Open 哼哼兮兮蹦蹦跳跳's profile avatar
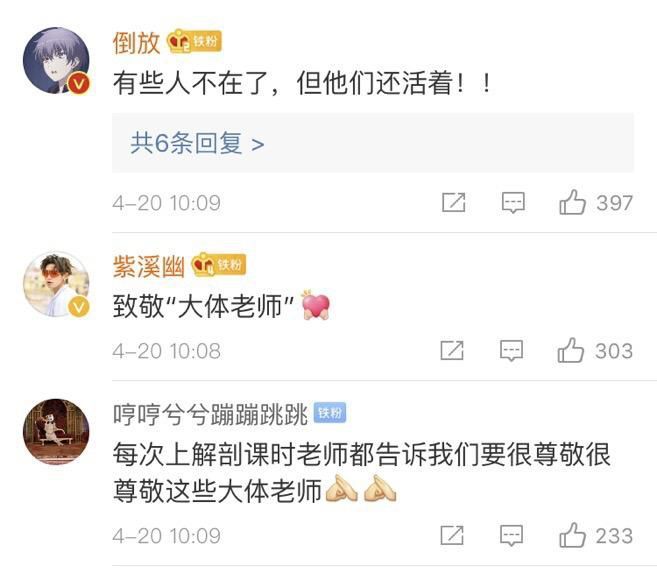This screenshot has height=580, width=657. click(56, 431)
